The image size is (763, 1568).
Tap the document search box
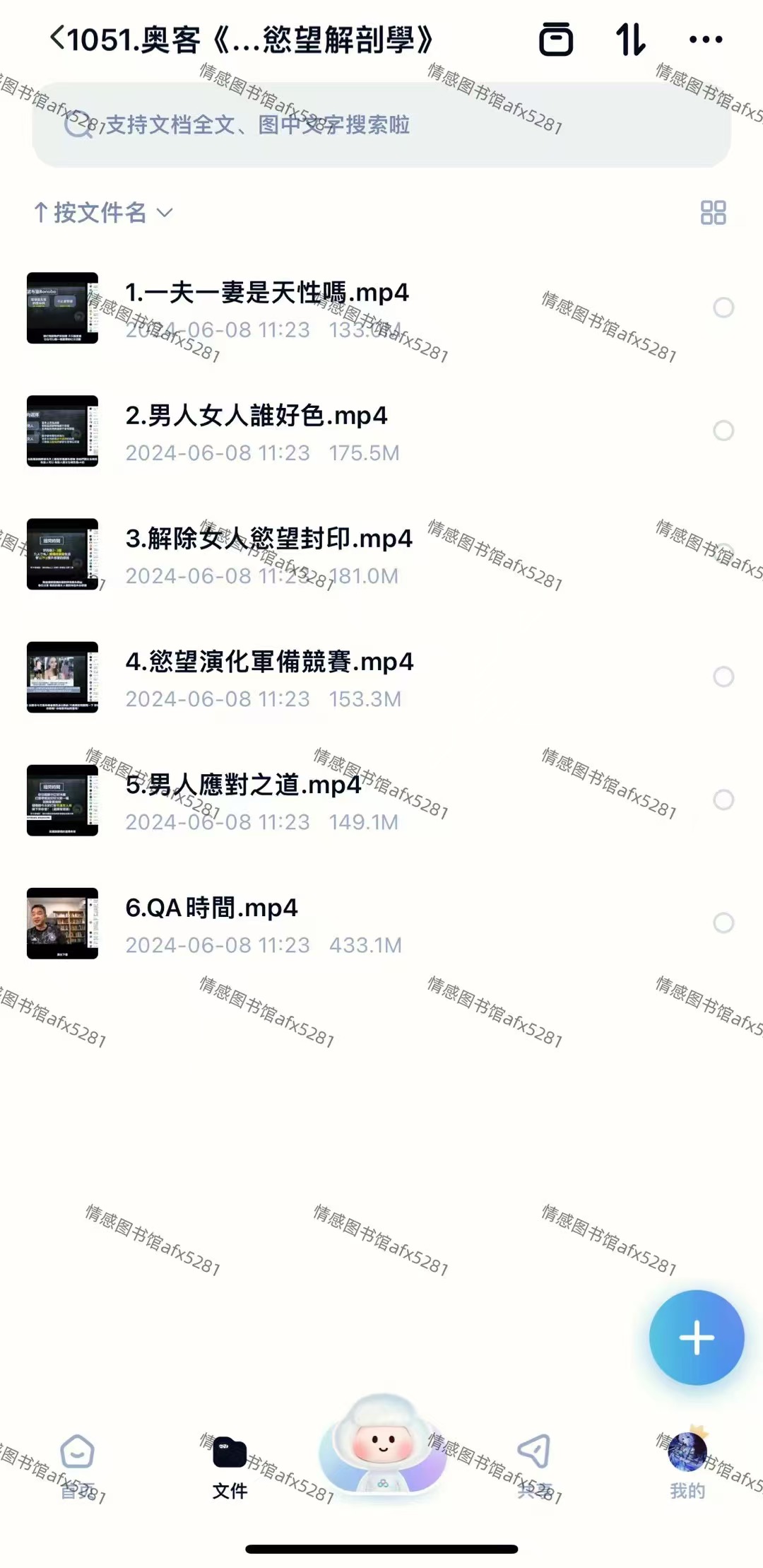click(x=381, y=125)
